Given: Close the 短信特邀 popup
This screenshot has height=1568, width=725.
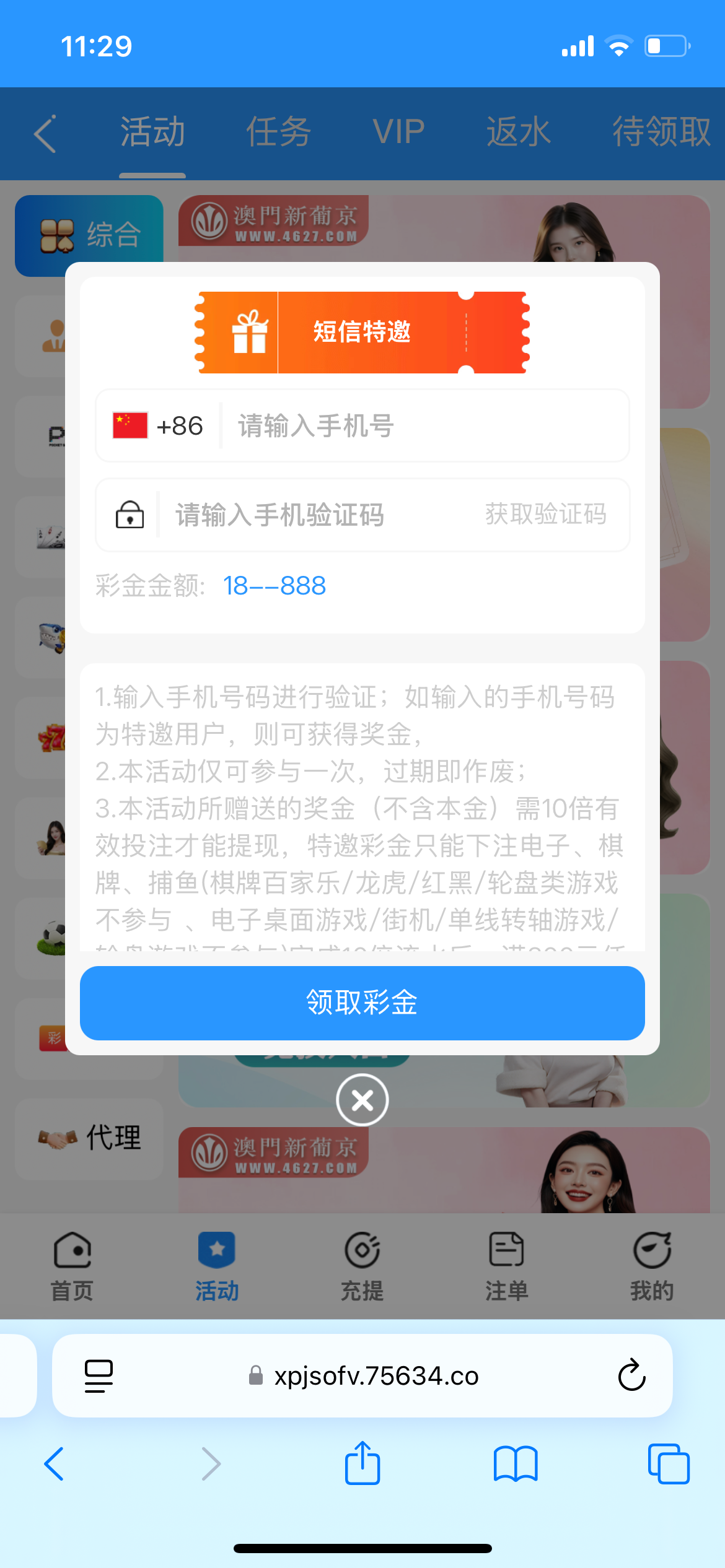Looking at the screenshot, I should coord(362,1100).
